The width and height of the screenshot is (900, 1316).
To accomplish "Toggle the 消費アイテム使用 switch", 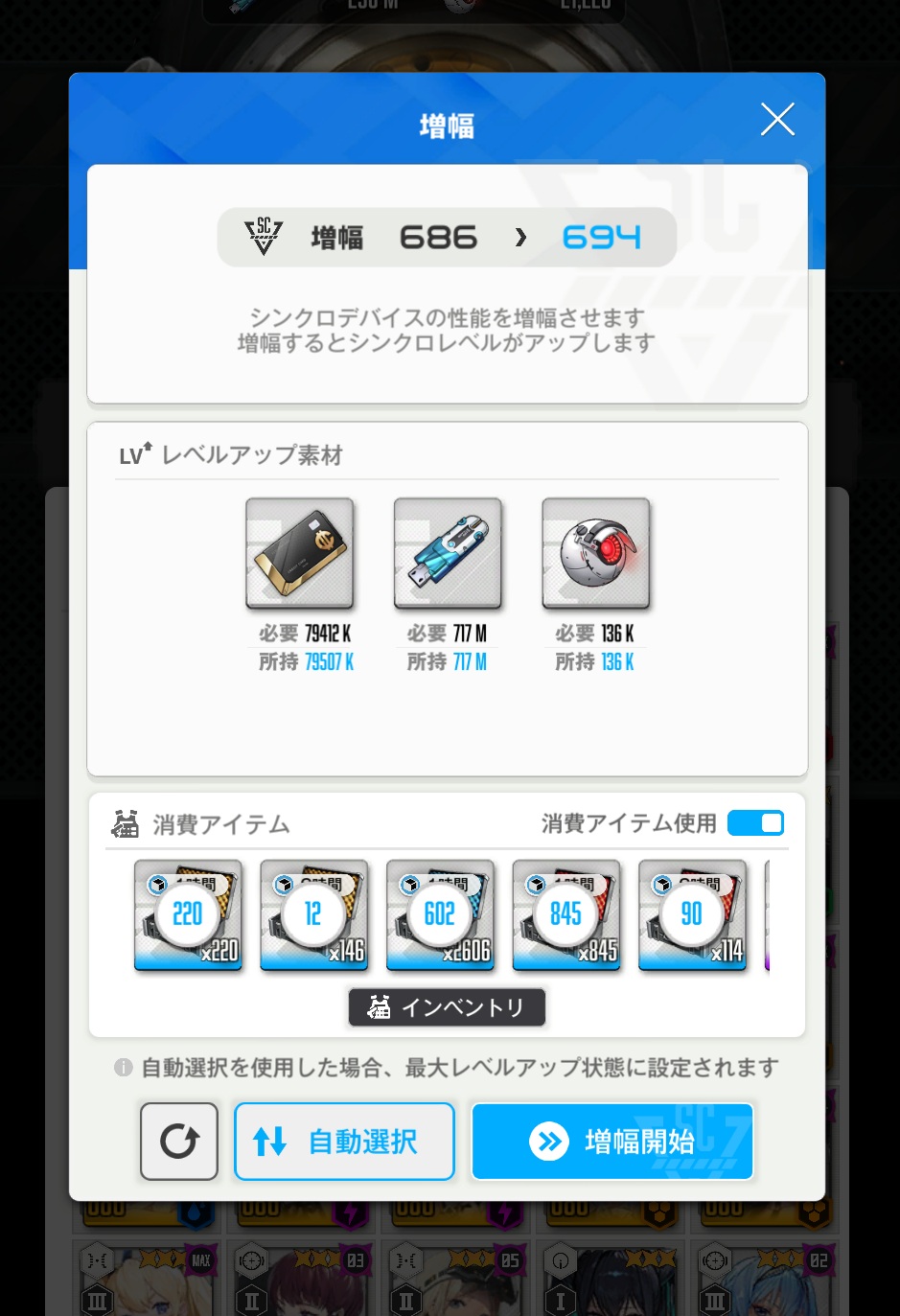I will (755, 823).
